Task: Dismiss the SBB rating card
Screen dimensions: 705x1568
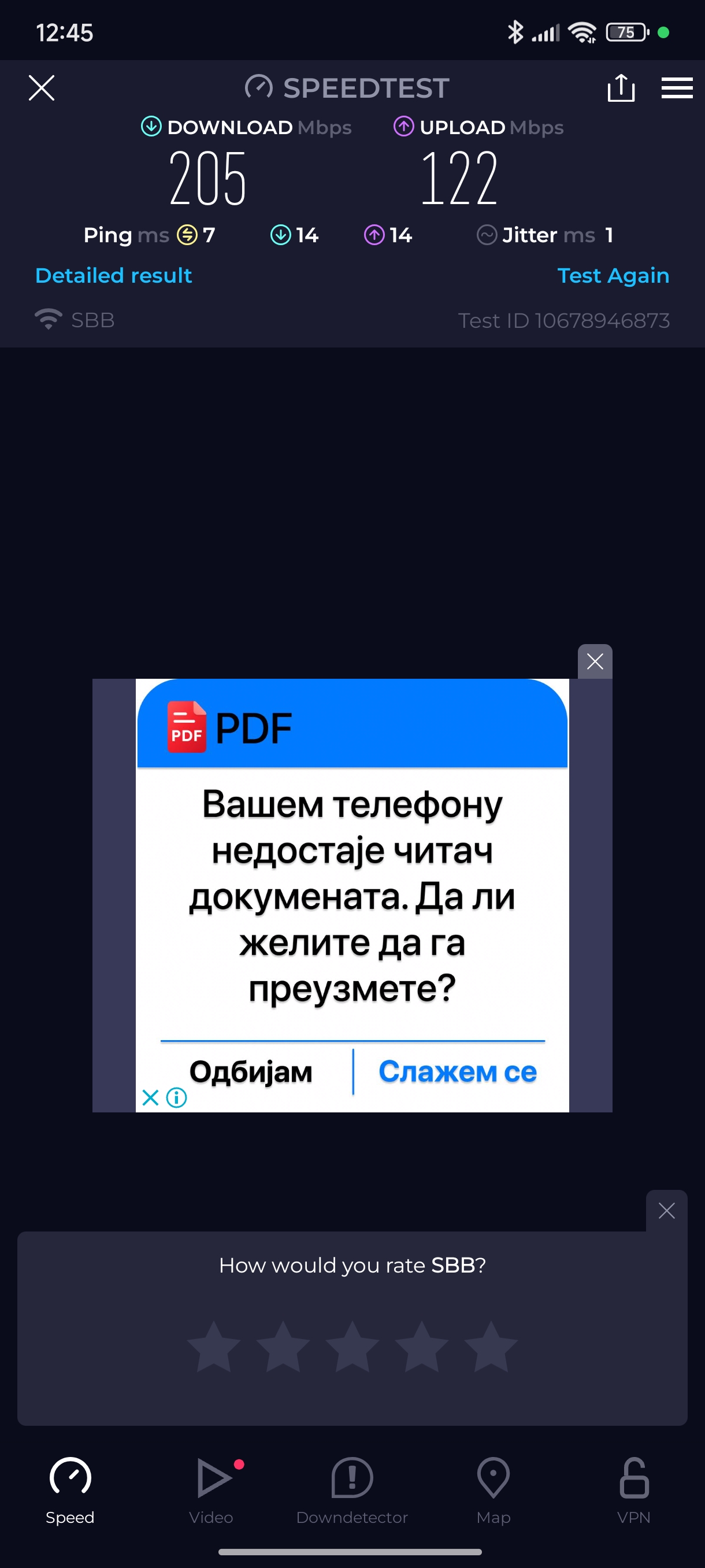Action: coord(666,1211)
